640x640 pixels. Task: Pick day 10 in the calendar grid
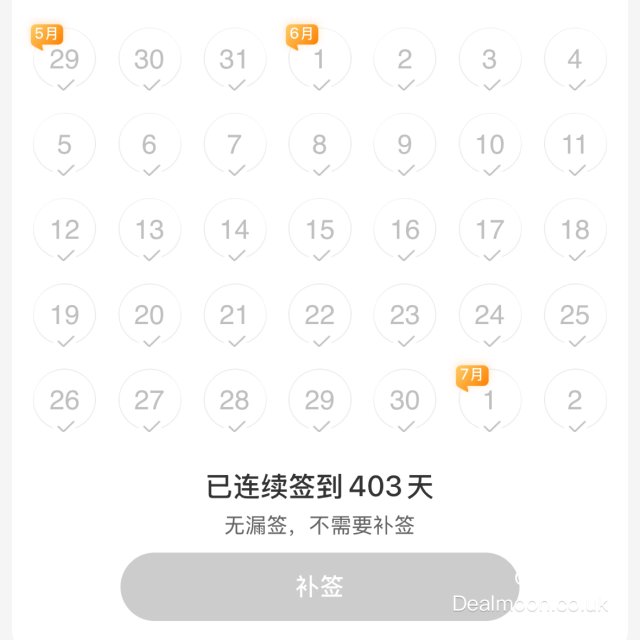(490, 146)
